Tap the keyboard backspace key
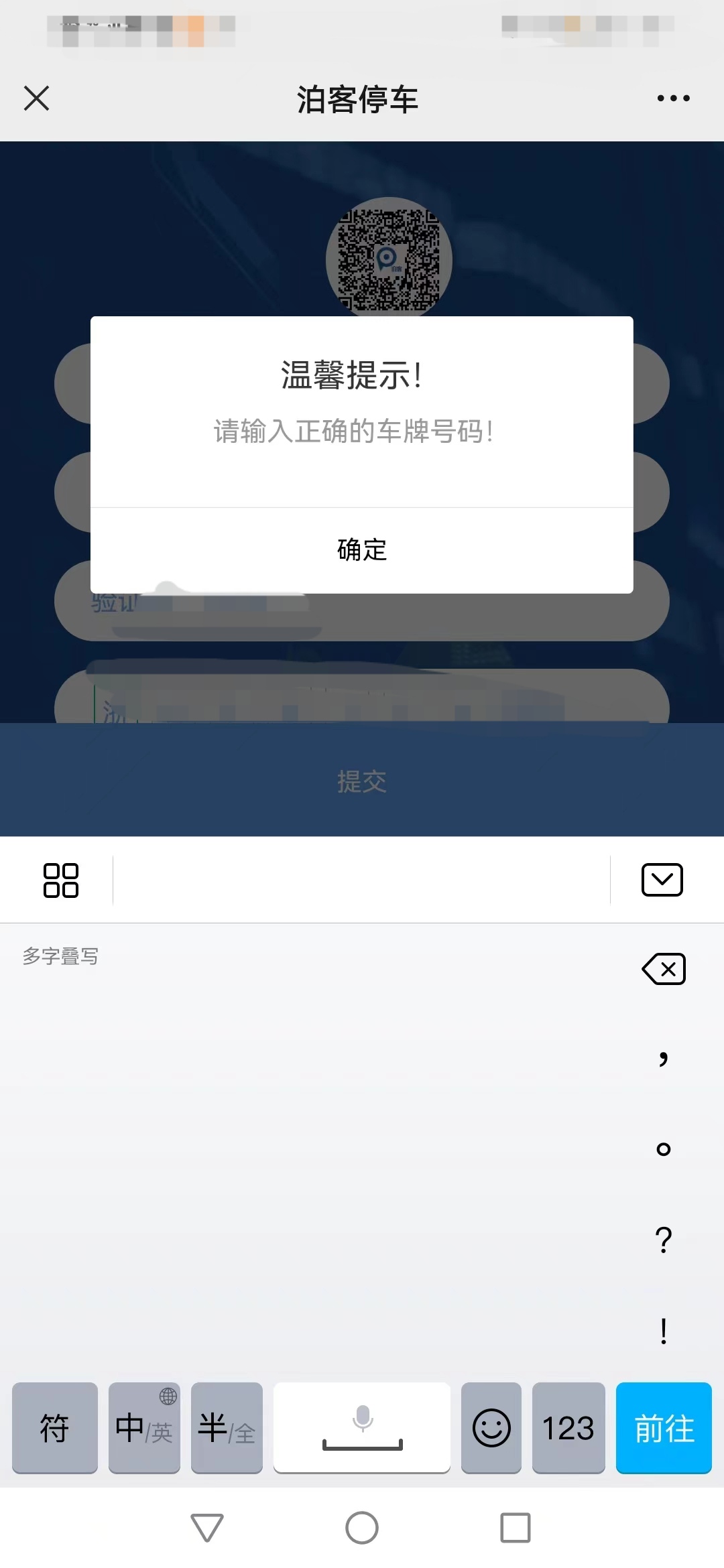 click(x=664, y=969)
